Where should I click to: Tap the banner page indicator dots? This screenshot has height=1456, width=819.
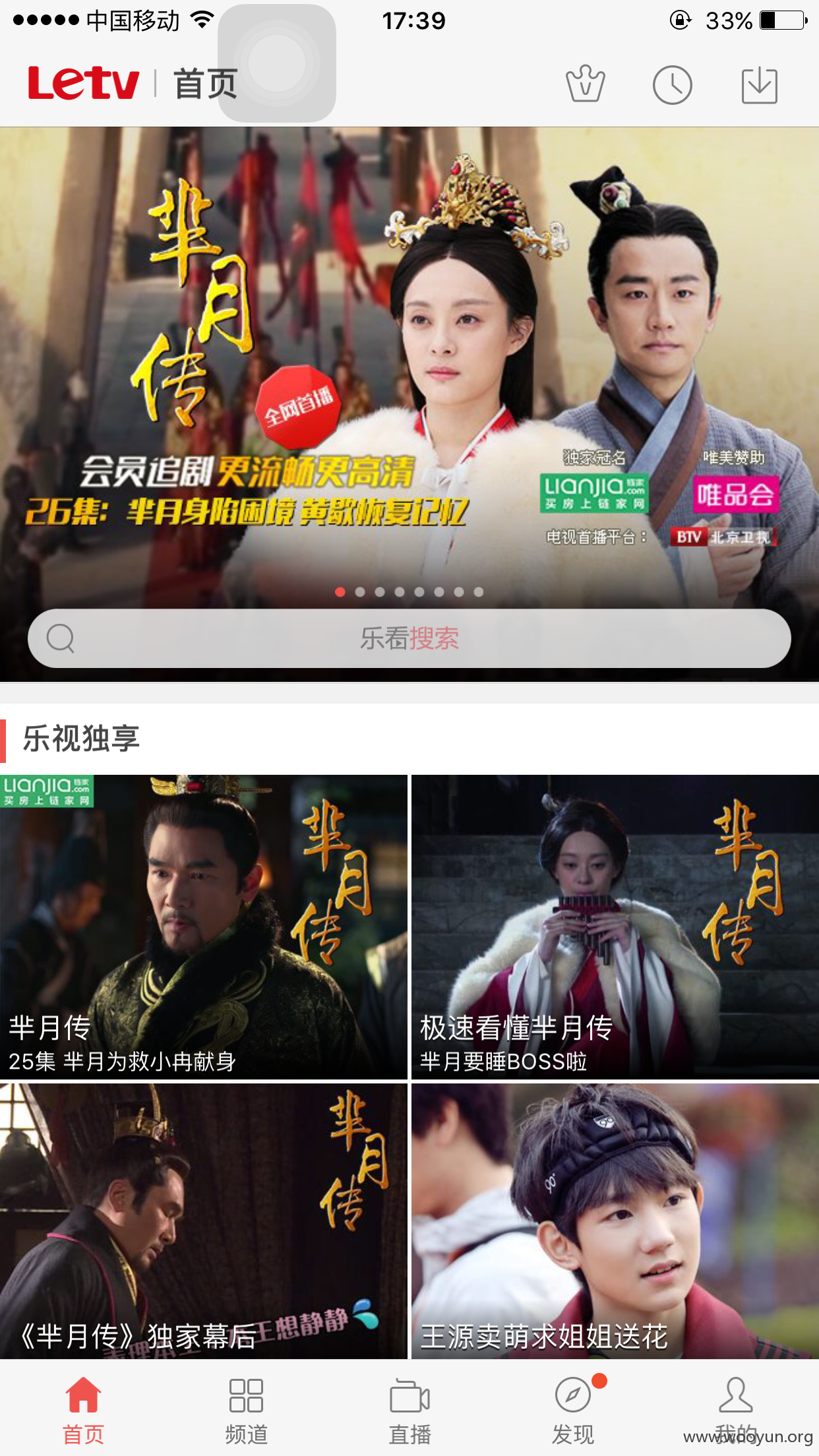pyautogui.click(x=409, y=592)
